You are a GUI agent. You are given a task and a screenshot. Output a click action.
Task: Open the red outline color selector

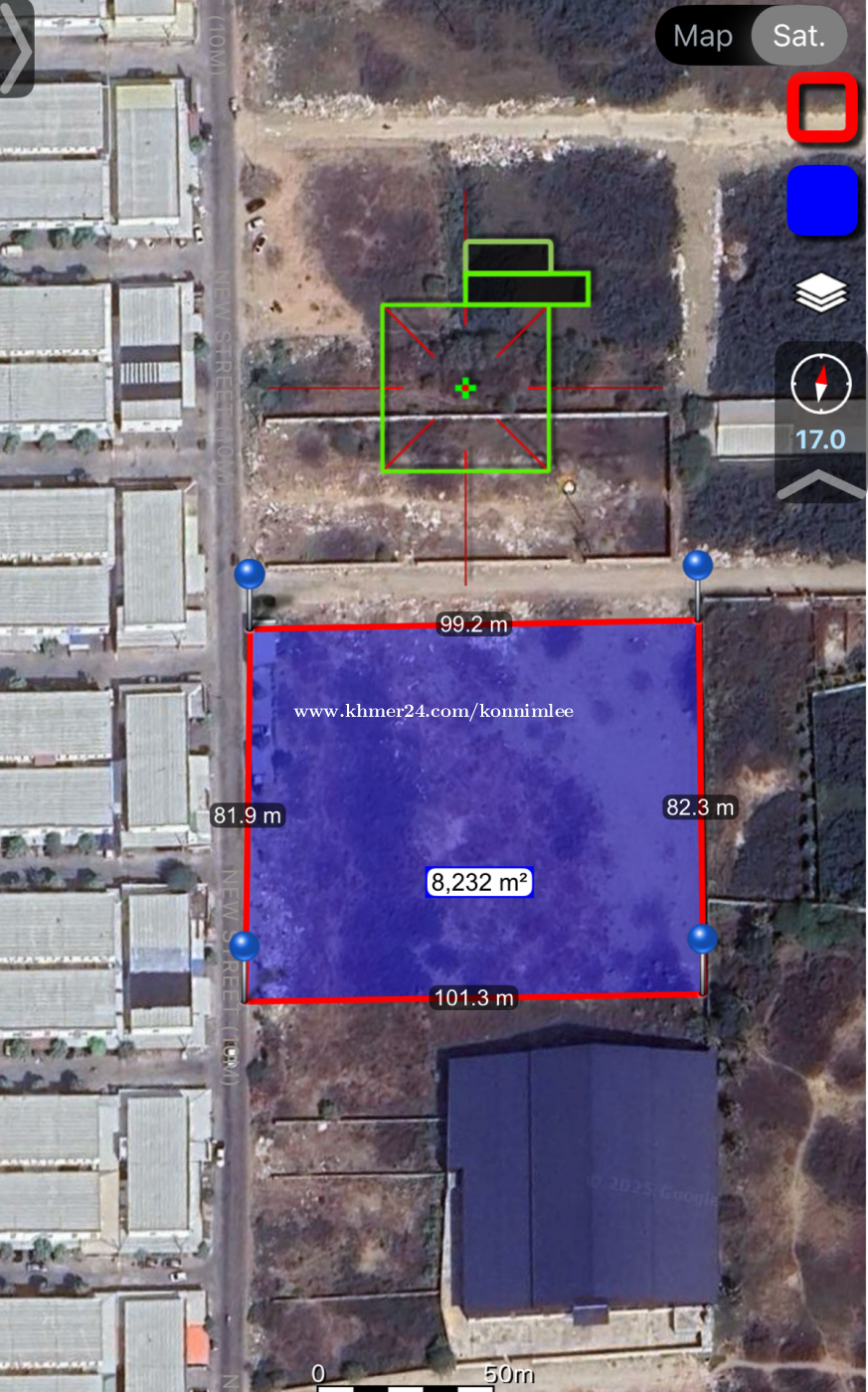[x=822, y=107]
